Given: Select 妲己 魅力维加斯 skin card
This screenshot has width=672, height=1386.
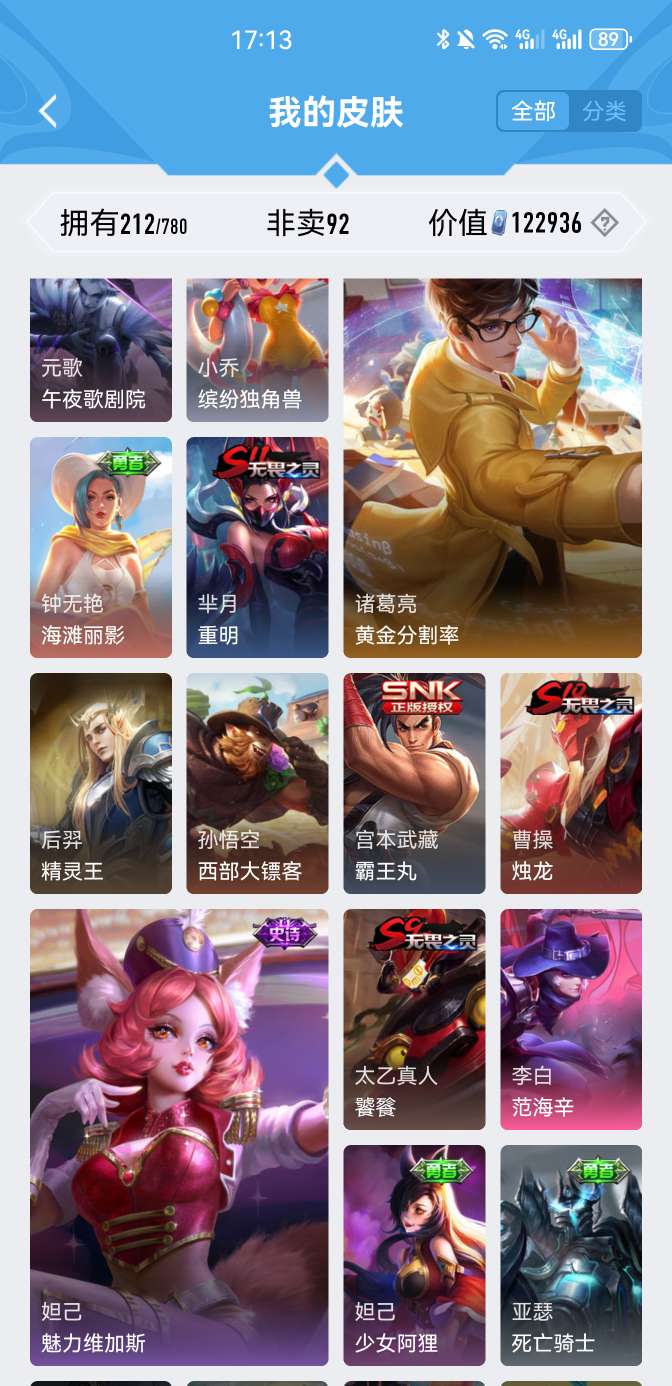Looking at the screenshot, I should tap(179, 1137).
